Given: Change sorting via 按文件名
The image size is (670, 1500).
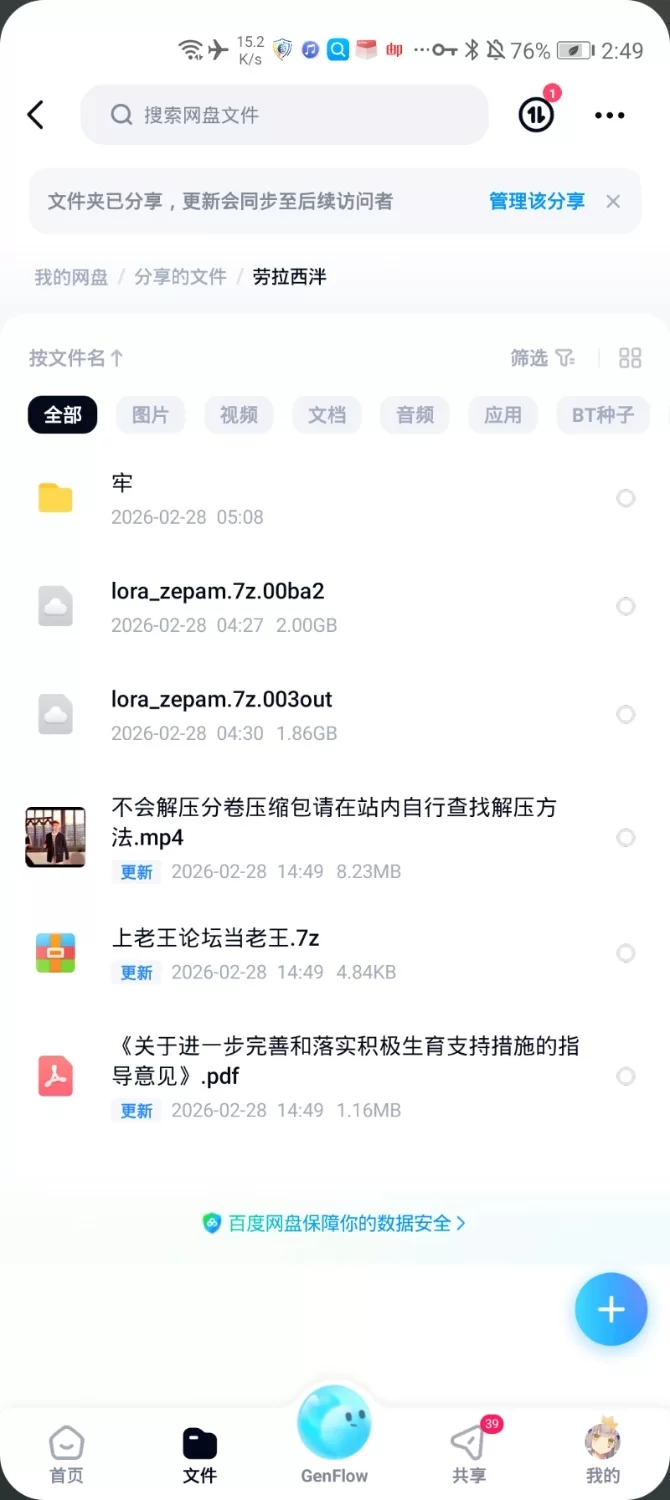Looking at the screenshot, I should (76, 358).
